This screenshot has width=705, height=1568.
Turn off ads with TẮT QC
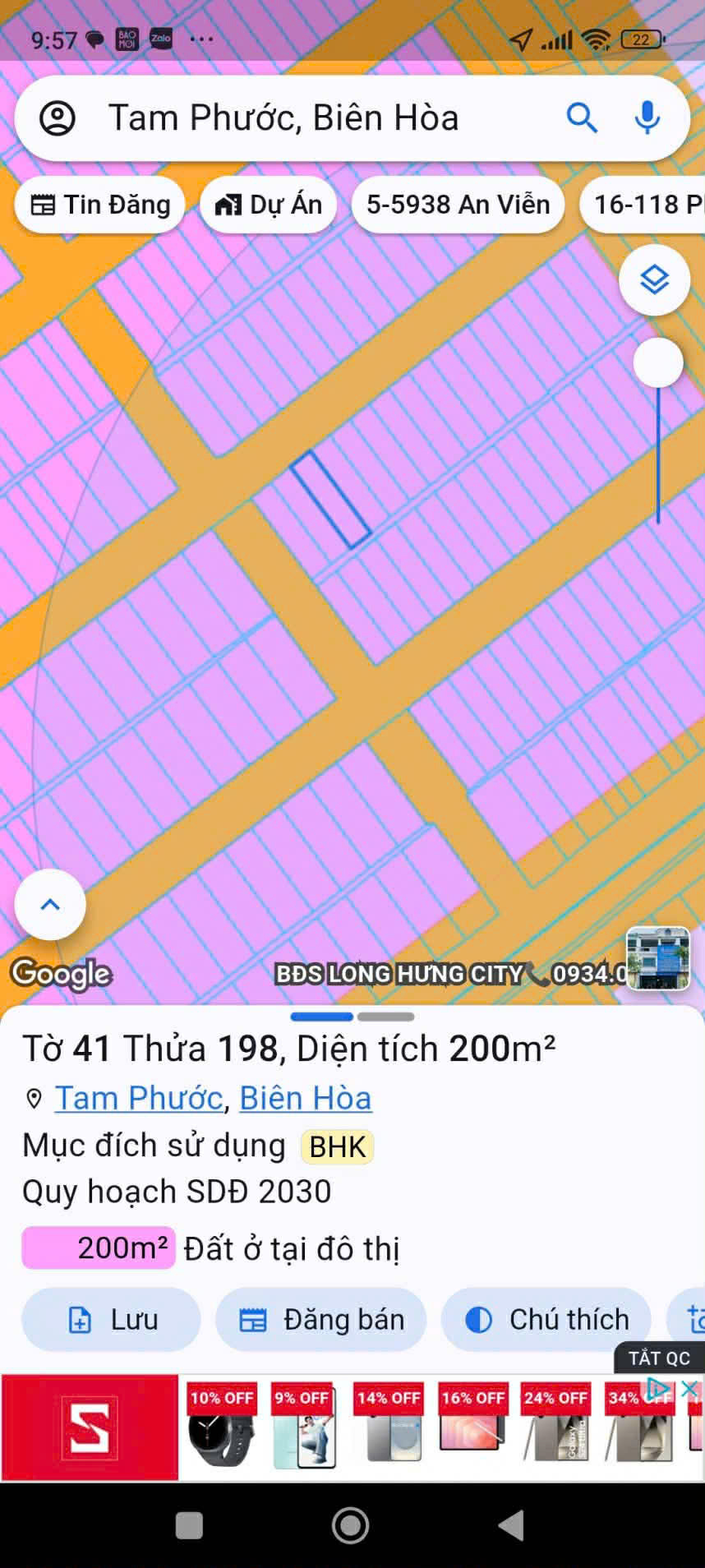coord(659,1358)
